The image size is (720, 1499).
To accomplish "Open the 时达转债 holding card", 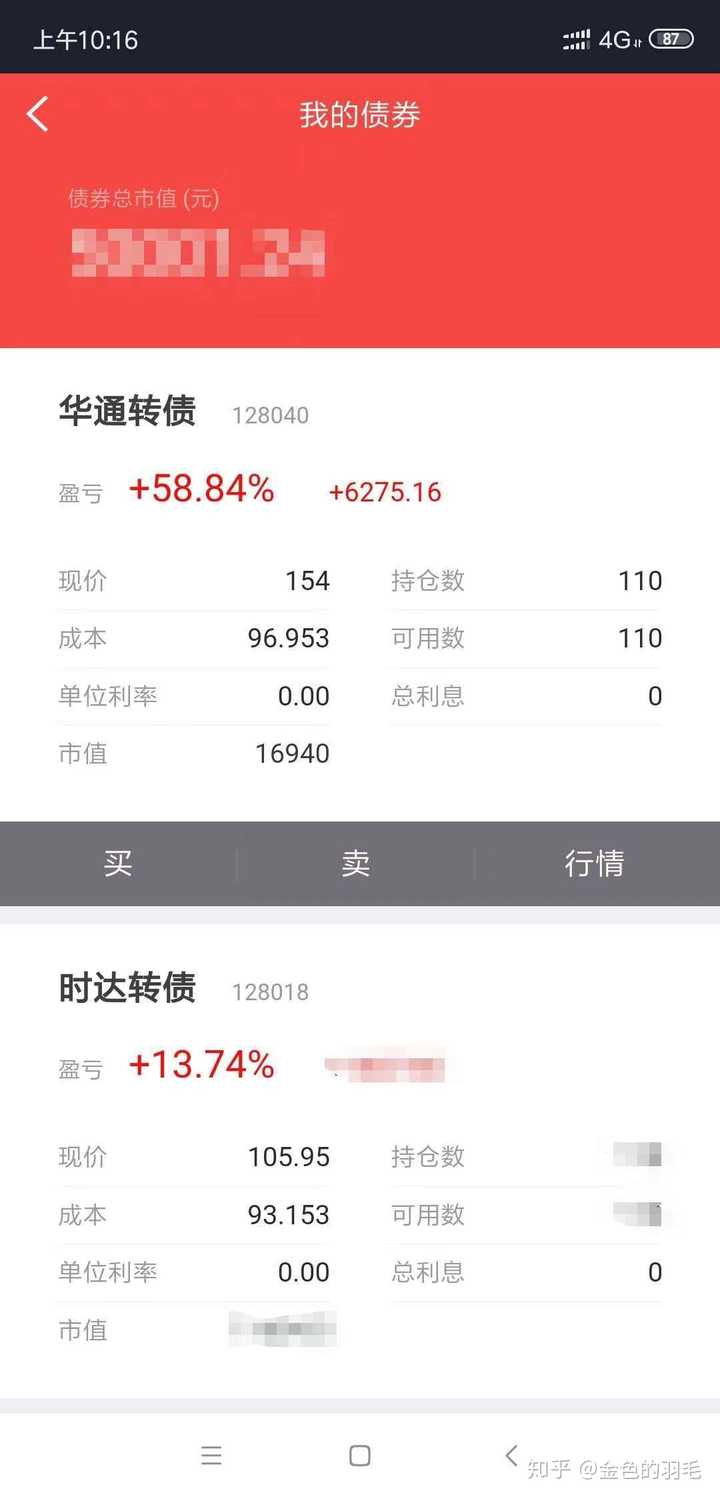I will 360,1161.
